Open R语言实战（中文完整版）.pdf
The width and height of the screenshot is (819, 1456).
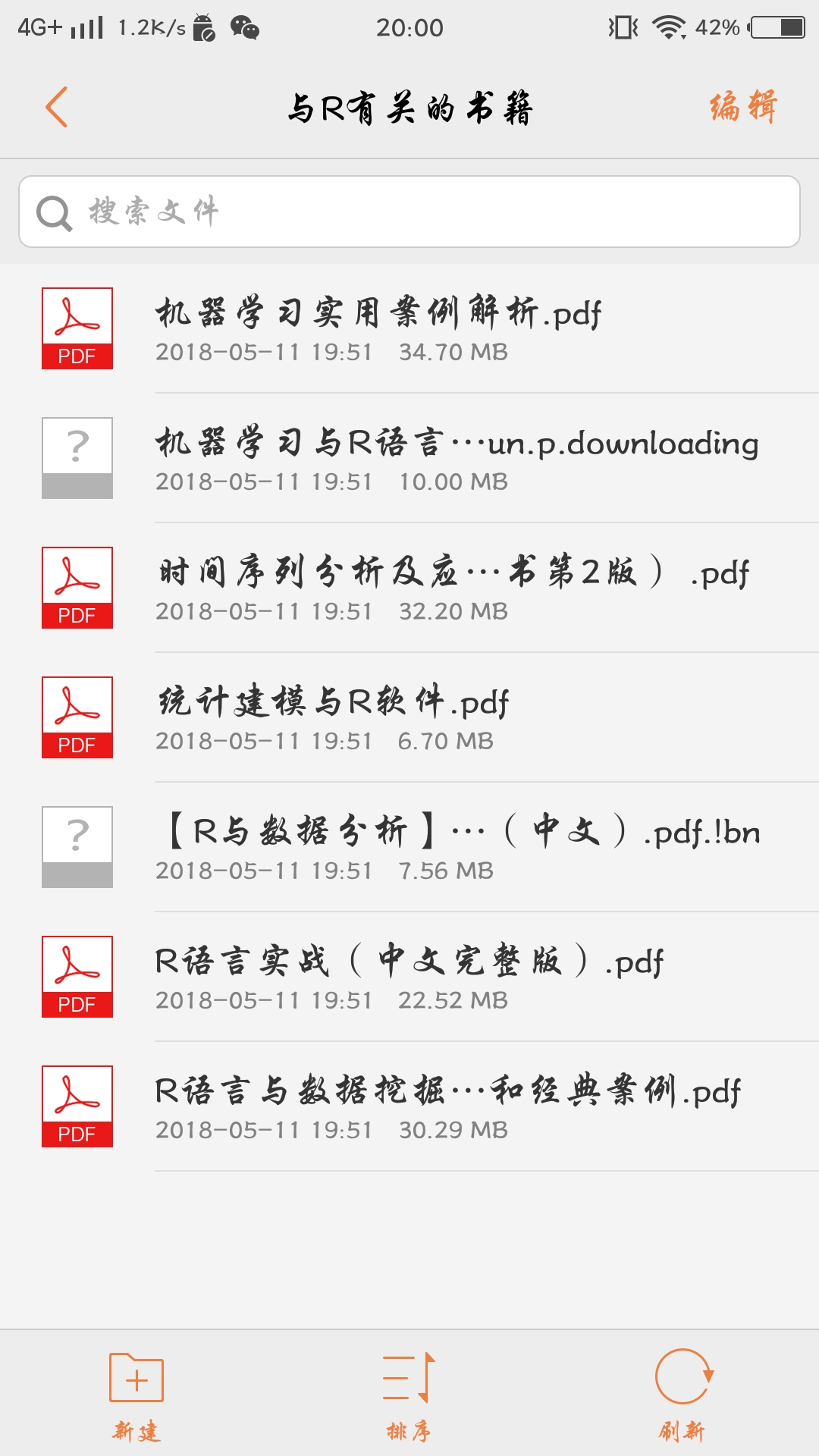tap(409, 977)
